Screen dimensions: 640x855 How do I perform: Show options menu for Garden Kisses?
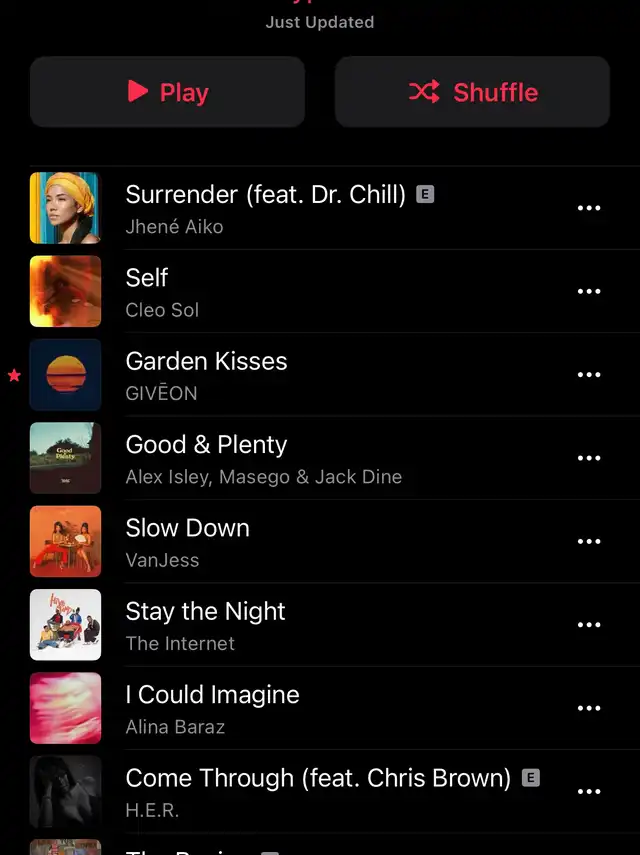pyautogui.click(x=589, y=375)
